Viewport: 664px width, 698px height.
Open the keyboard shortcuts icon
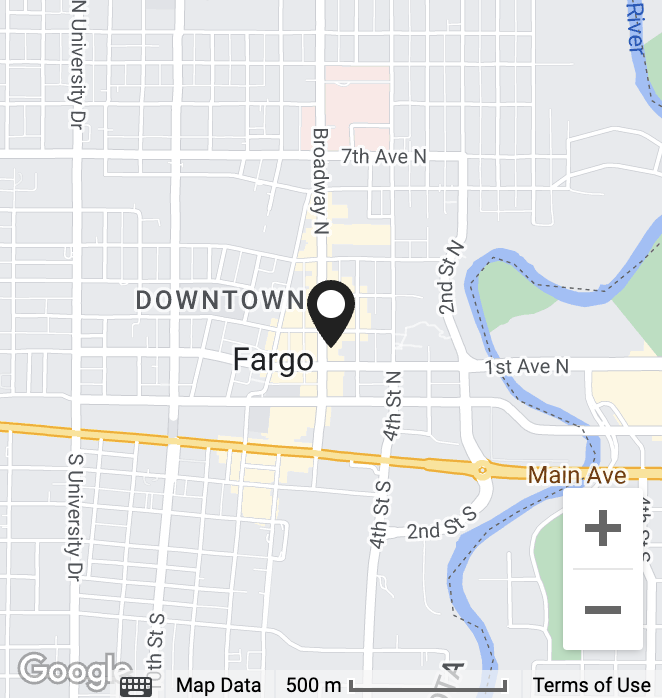pos(136,686)
